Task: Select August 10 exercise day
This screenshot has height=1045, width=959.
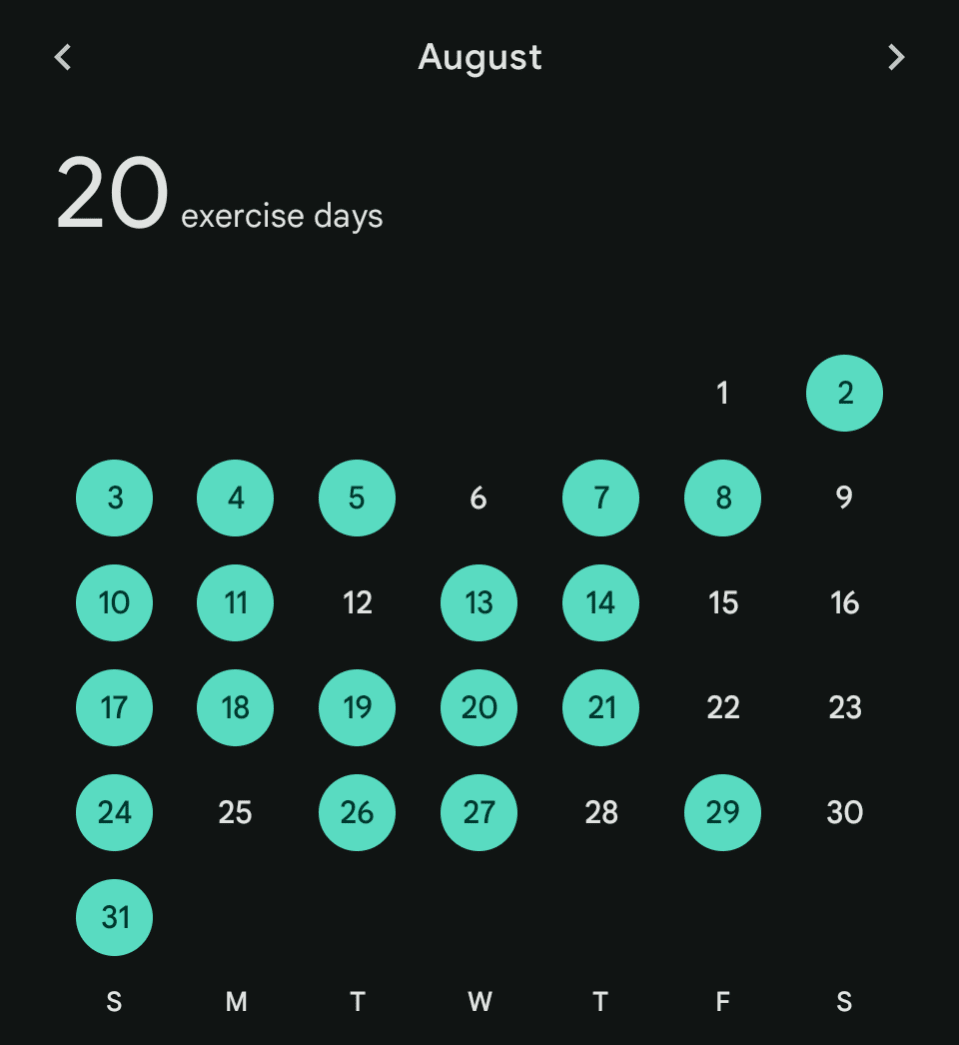Action: point(114,603)
